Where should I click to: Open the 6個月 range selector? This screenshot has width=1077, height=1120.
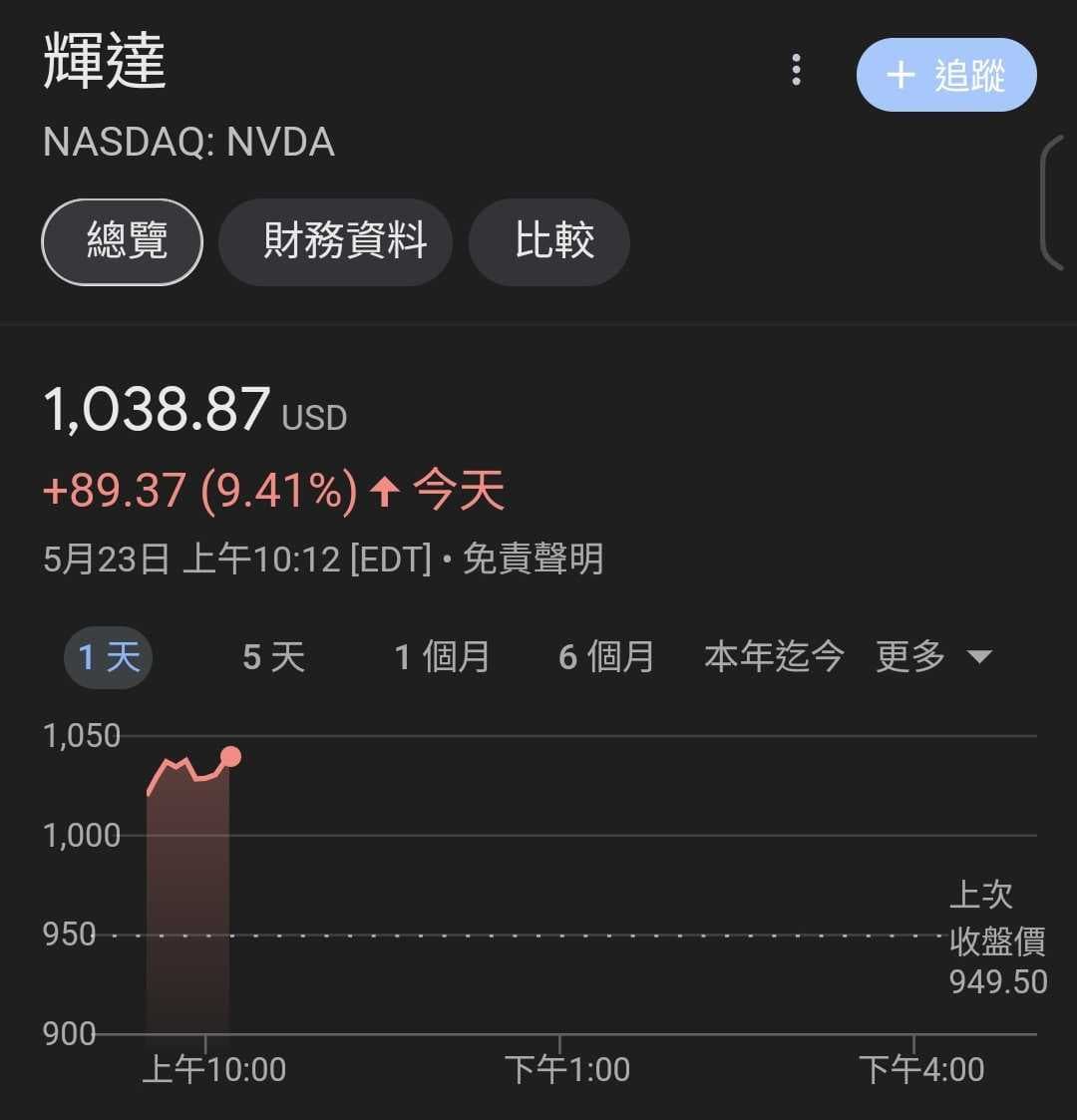click(606, 656)
